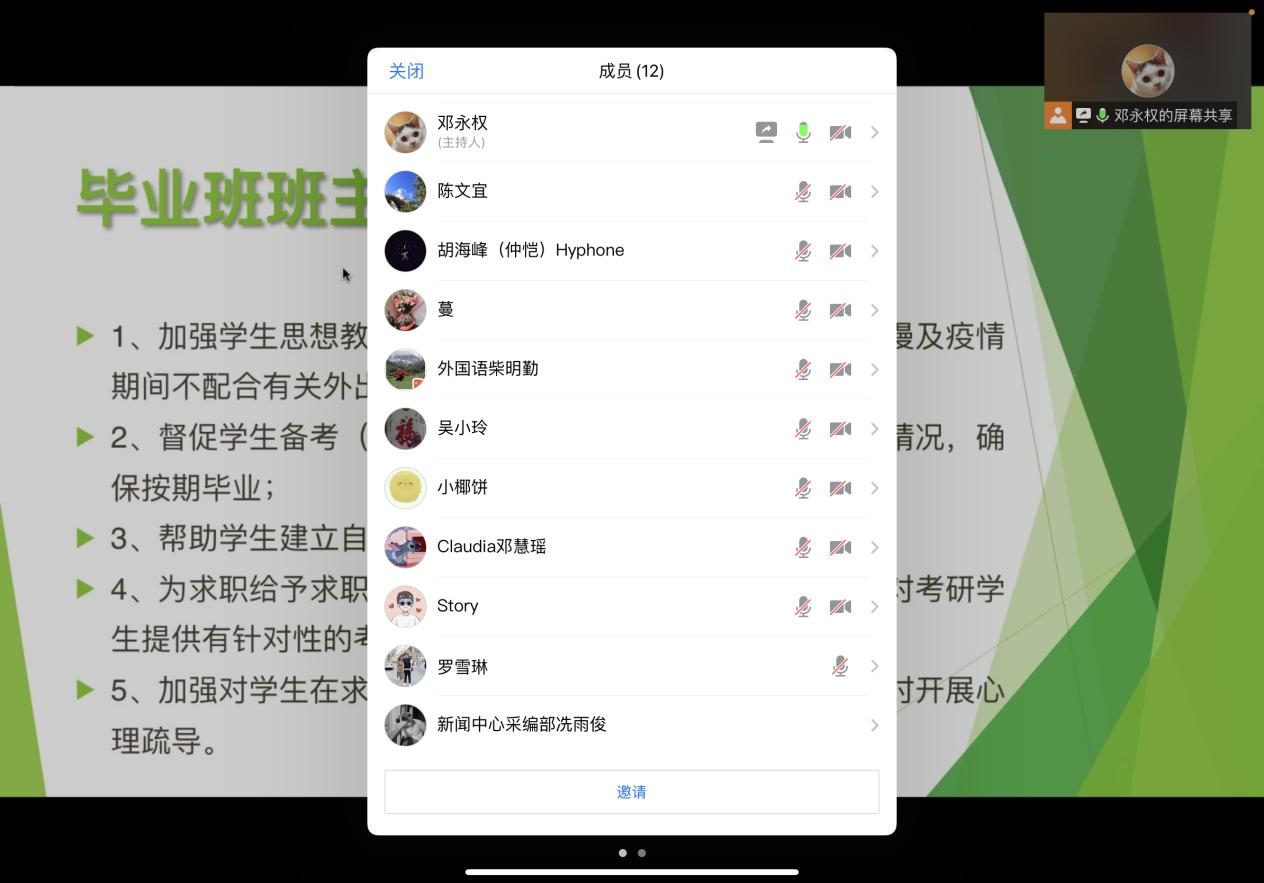This screenshot has height=883, width=1264.
Task: Tap the 邀请 invite button
Action: tap(631, 792)
